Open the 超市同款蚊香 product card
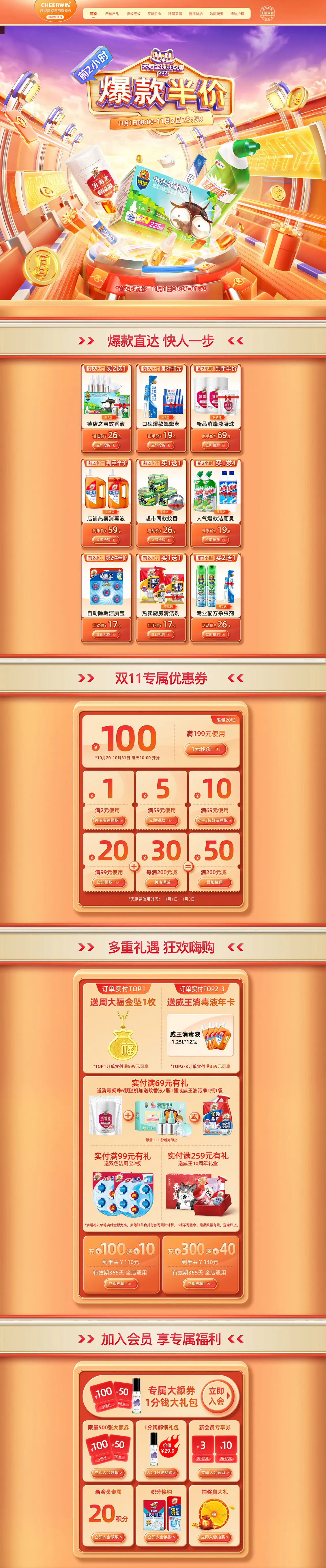Viewport: 326px width, 1568px height. 161,502
